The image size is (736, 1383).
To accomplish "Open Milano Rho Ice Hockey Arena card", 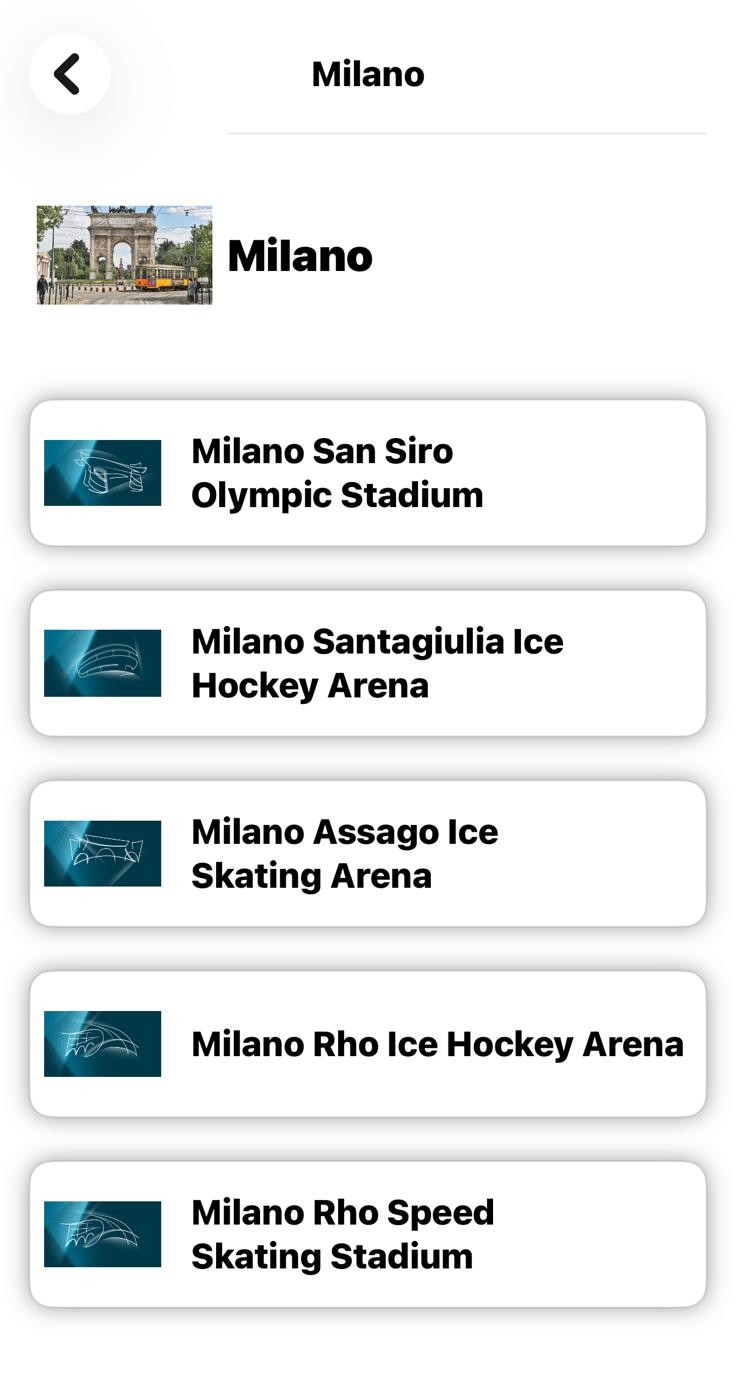I will 368,1043.
